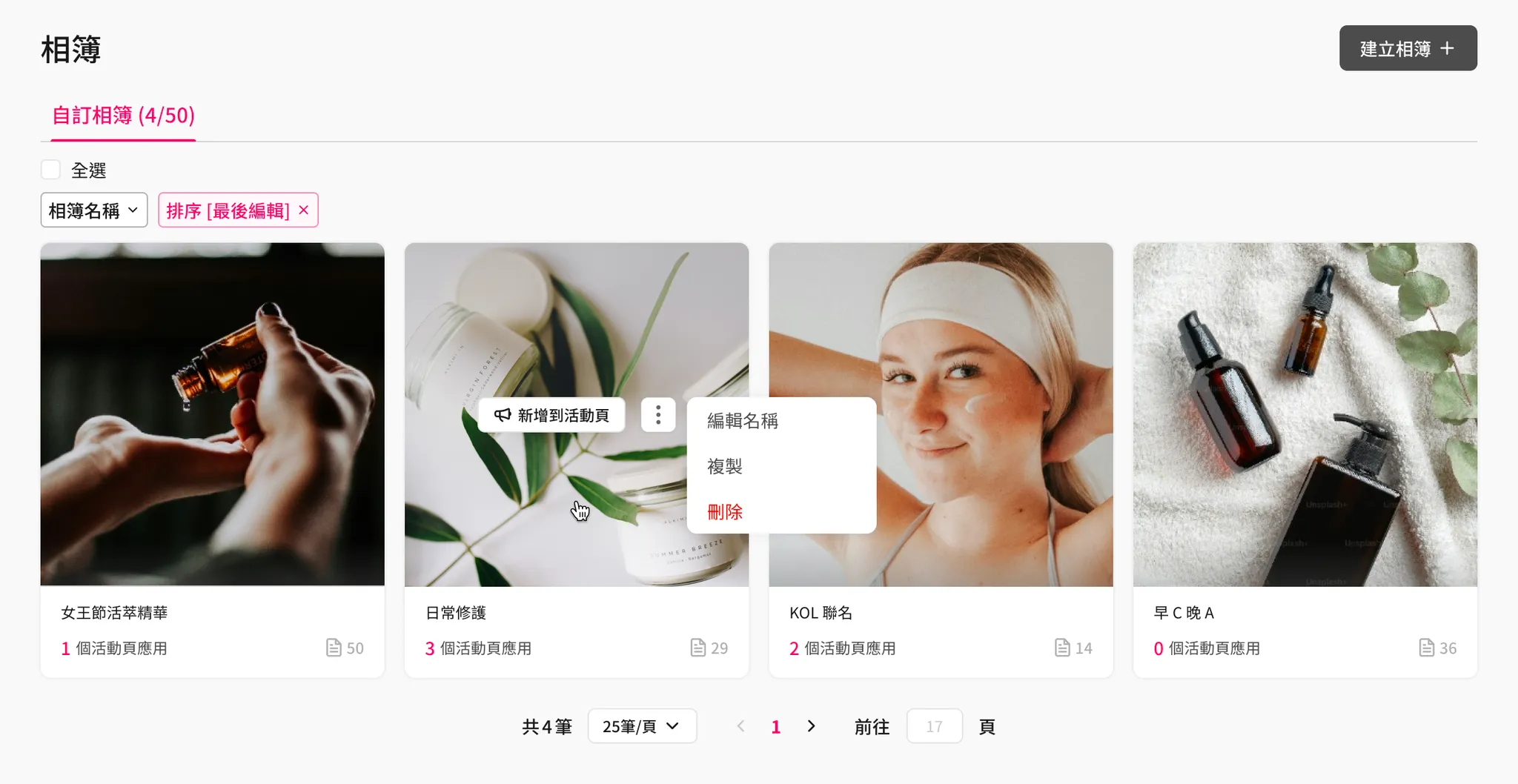The height and width of the screenshot is (784, 1518).
Task: Create a new album with 建立相簿
Action: click(1407, 49)
